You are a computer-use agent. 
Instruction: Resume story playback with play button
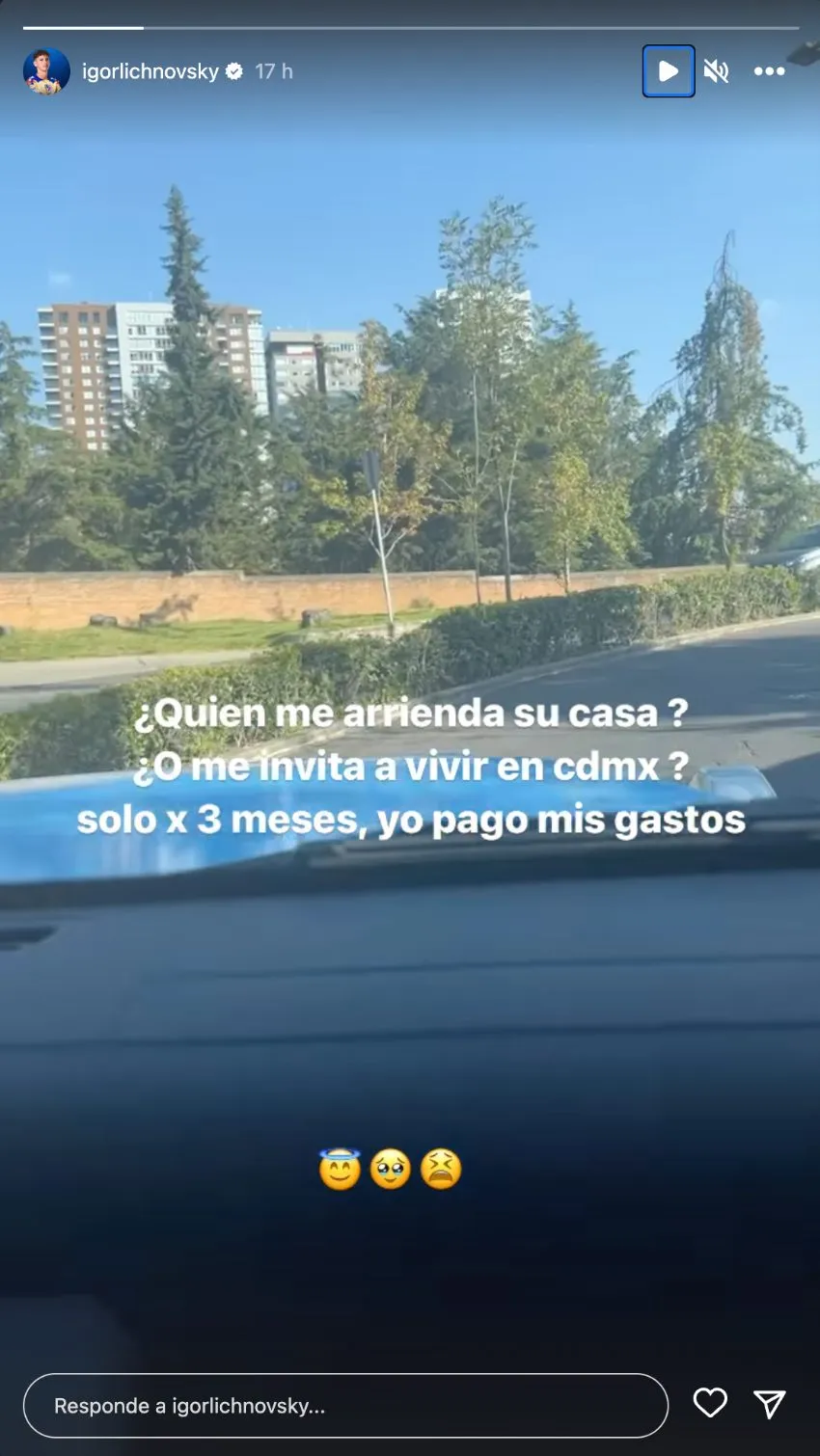click(668, 71)
